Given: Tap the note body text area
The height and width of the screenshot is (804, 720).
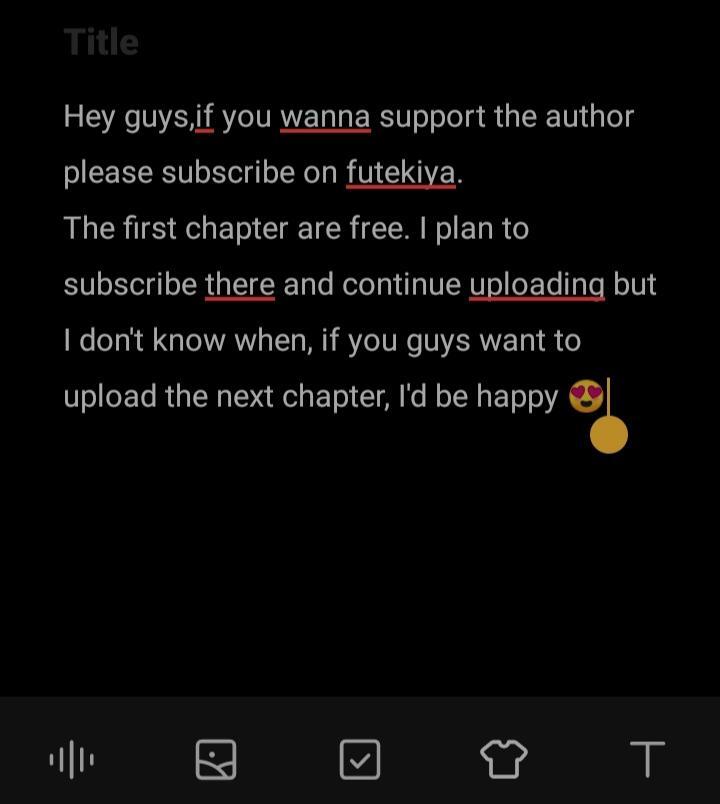Looking at the screenshot, I should (360, 256).
